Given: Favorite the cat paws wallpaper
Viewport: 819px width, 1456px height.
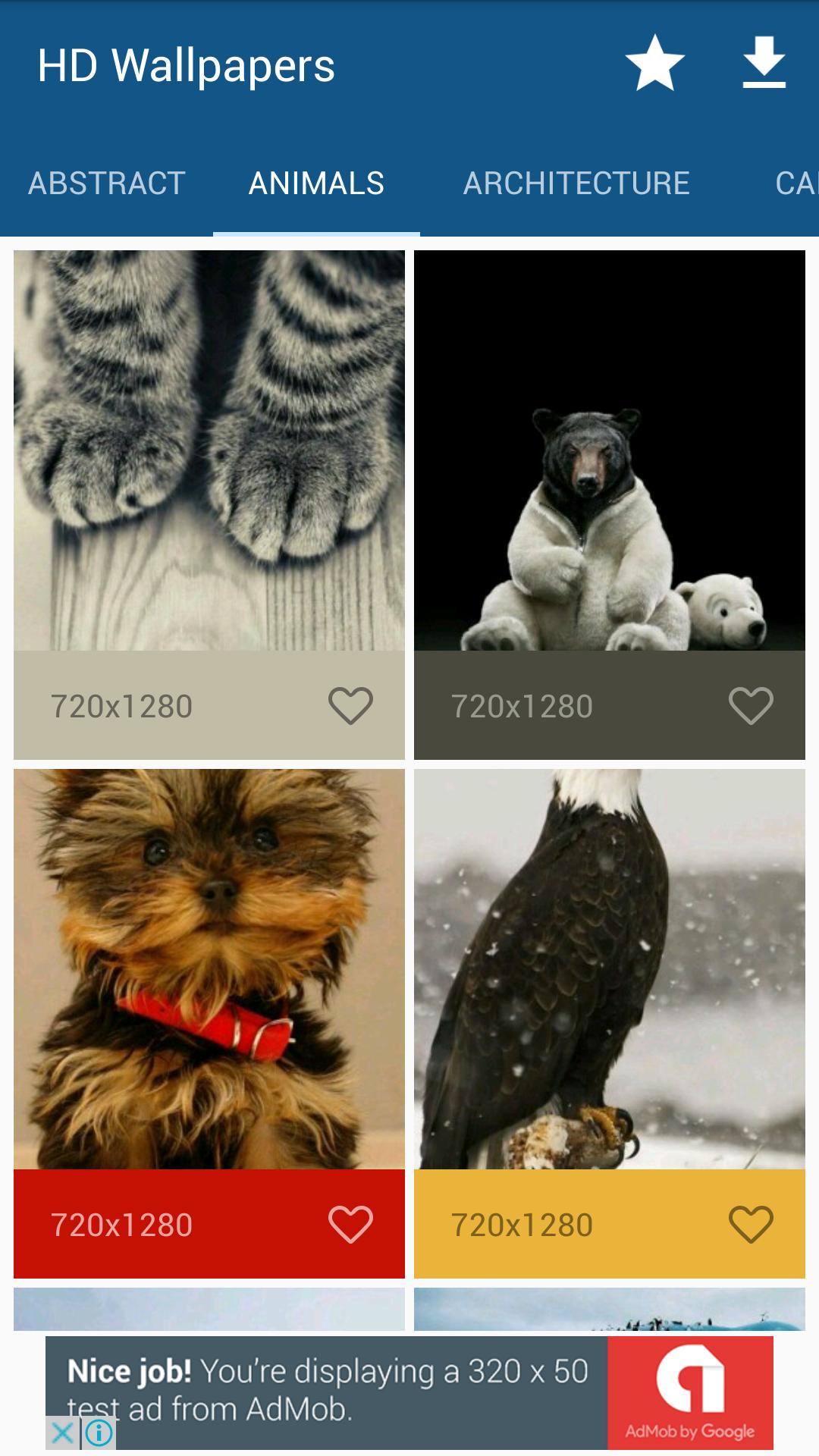Looking at the screenshot, I should pos(350,706).
